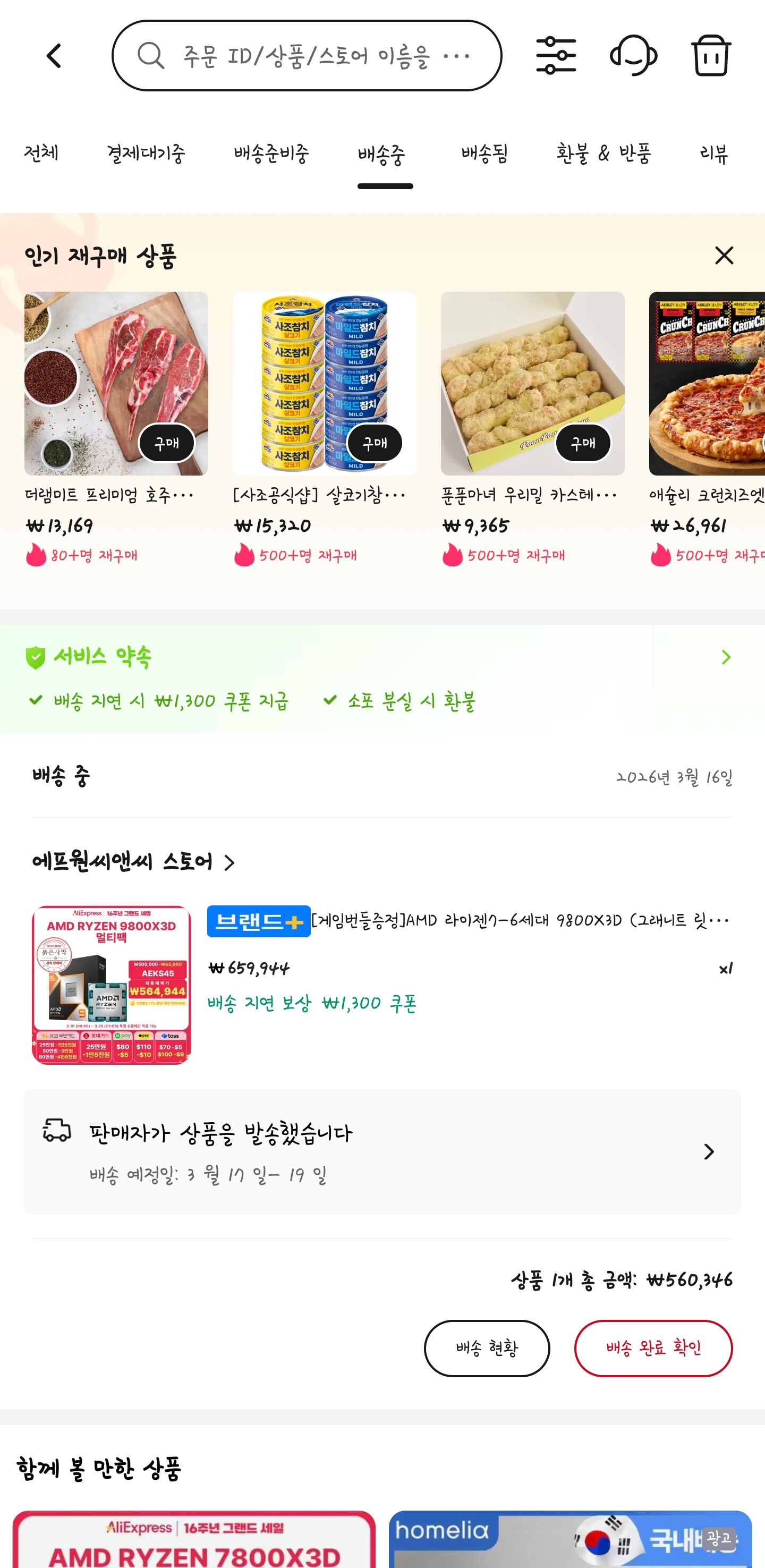Viewport: 765px width, 1568px height.
Task: Switch to the 배송됨 tab
Action: (484, 154)
